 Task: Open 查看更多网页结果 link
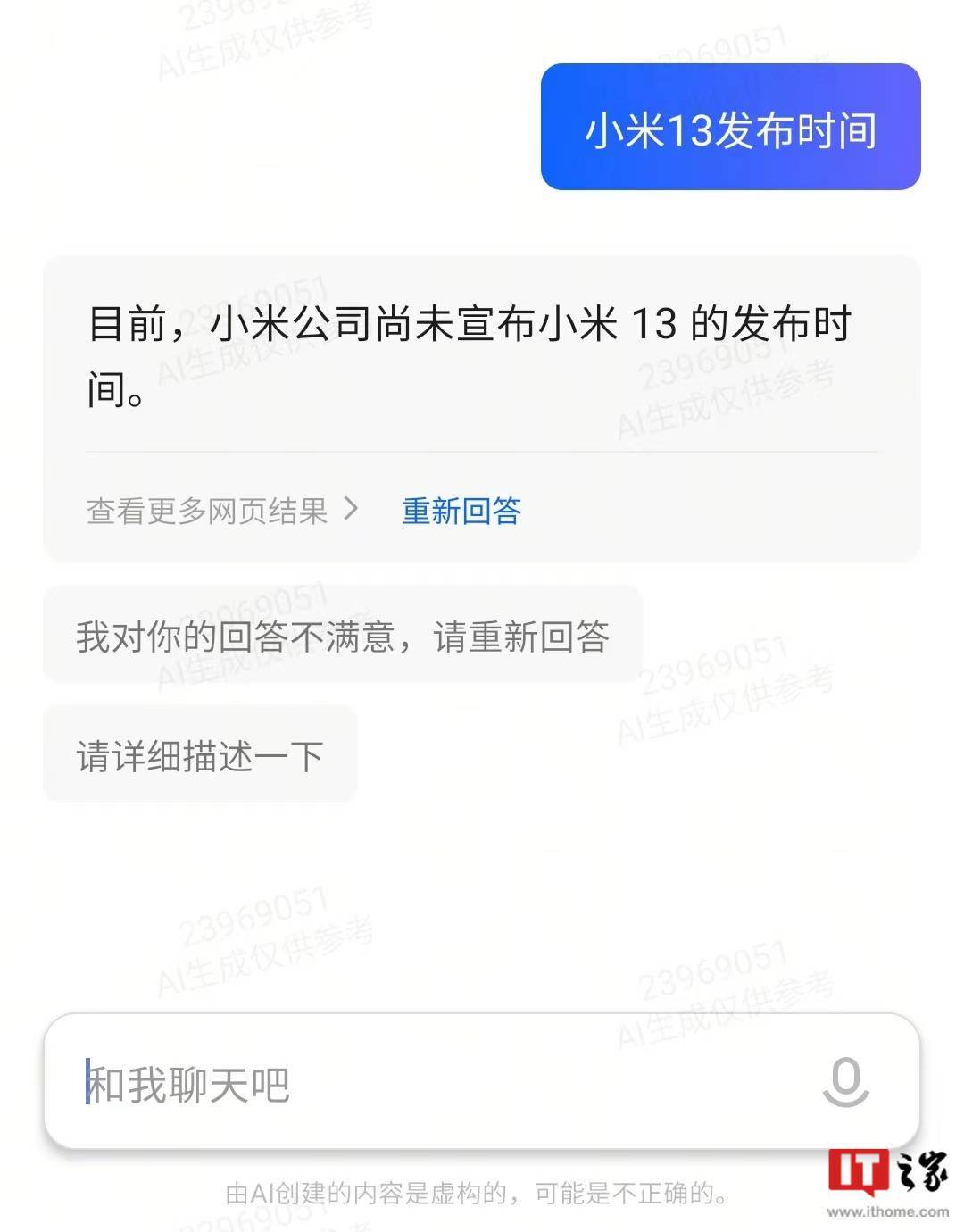(221, 511)
